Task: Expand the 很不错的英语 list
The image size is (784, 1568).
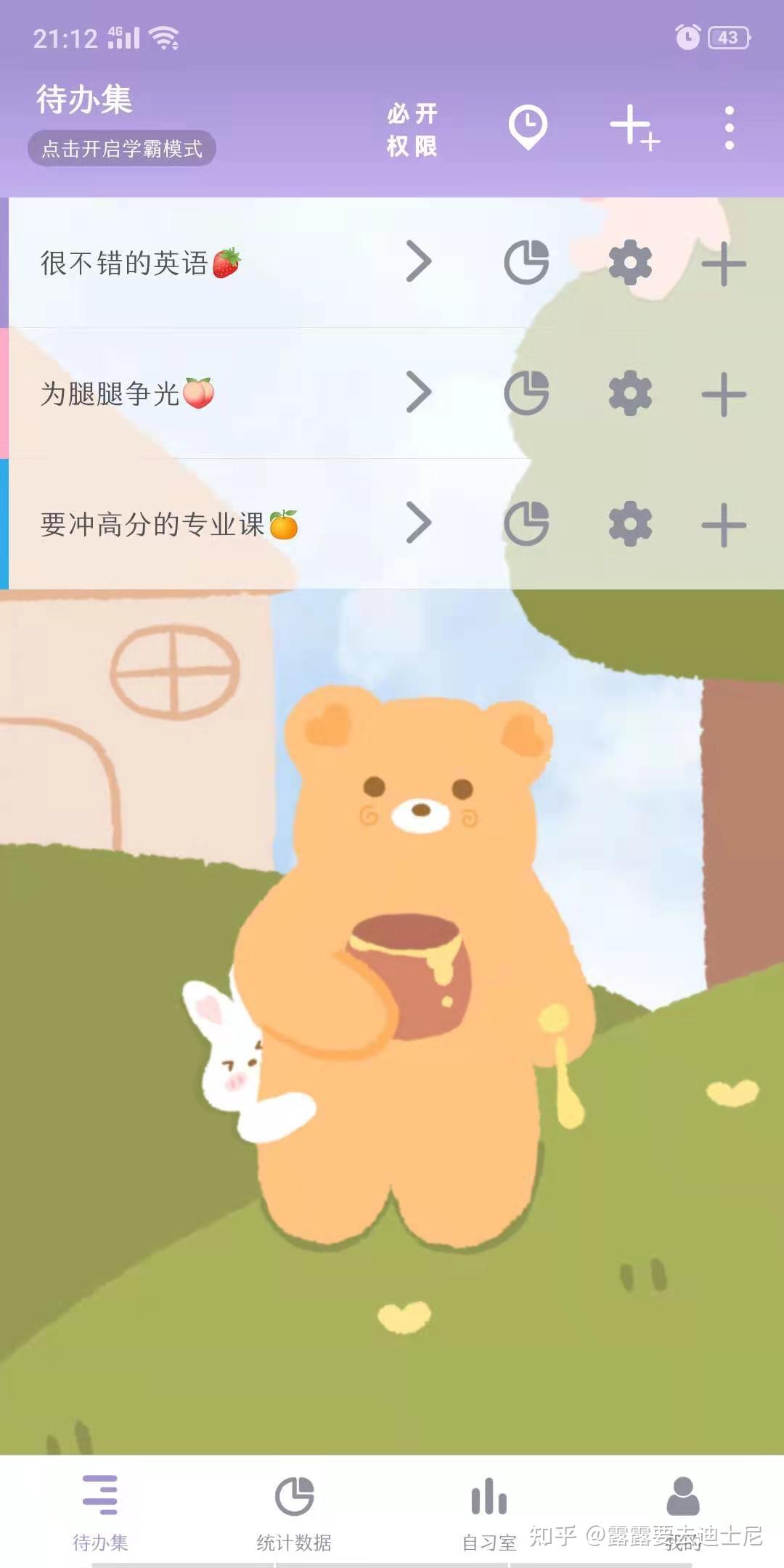Action: (419, 261)
